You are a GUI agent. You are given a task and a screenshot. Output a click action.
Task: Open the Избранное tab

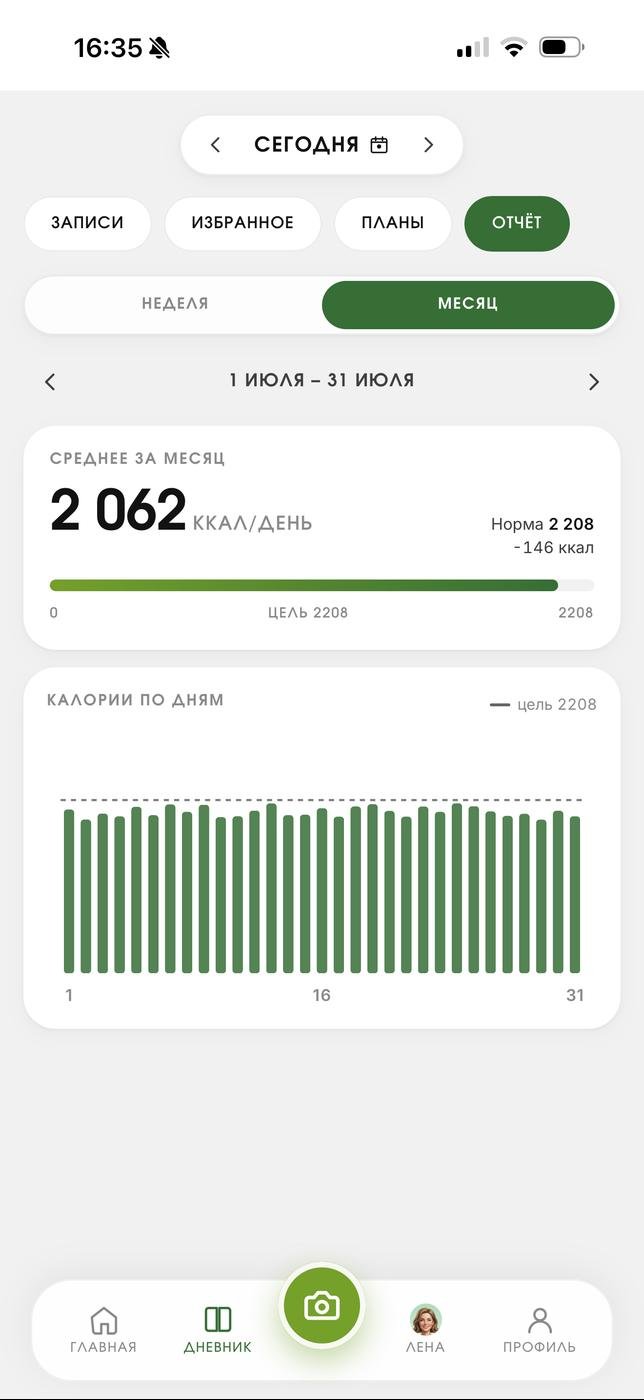(x=243, y=223)
